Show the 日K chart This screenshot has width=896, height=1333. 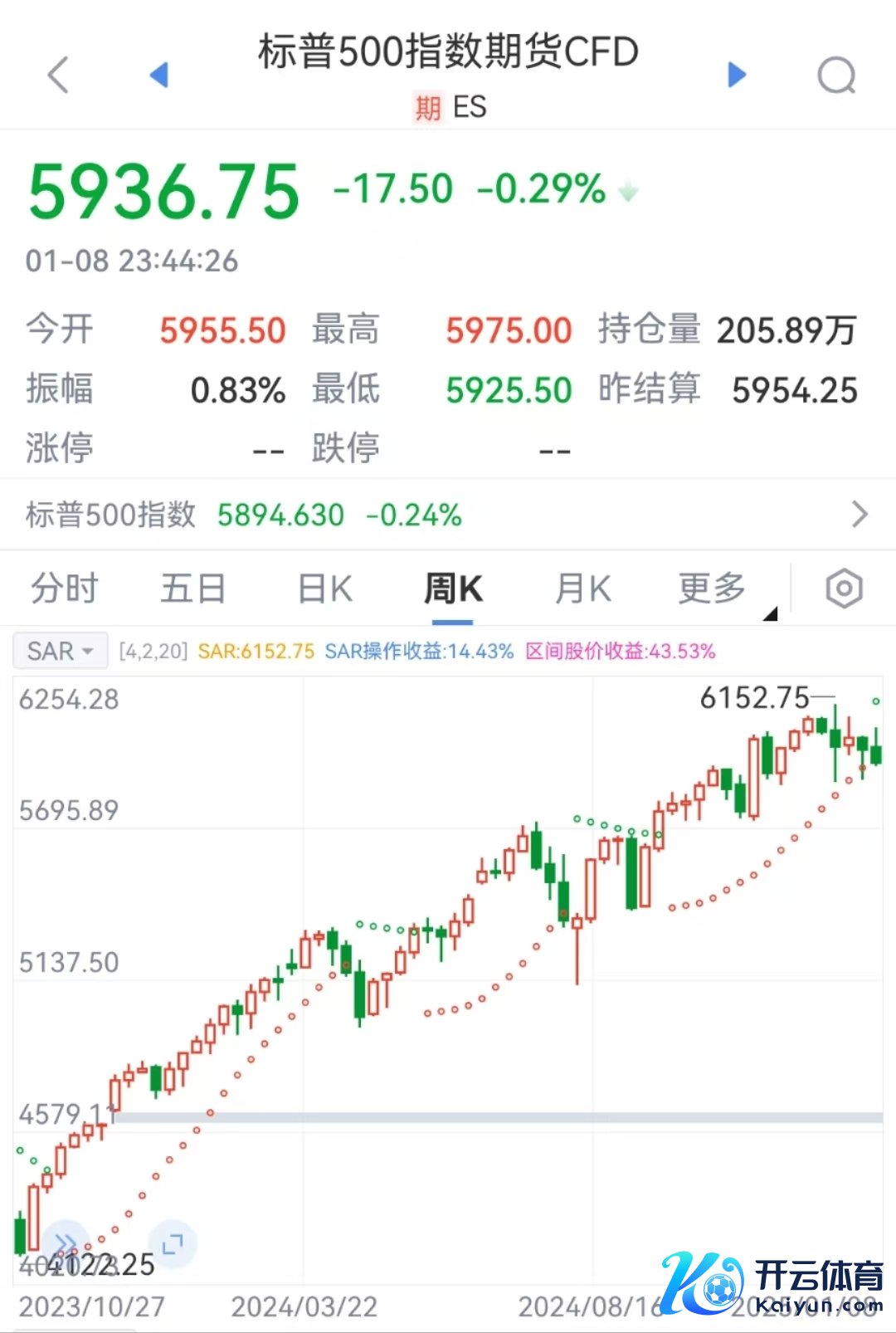coord(324,589)
